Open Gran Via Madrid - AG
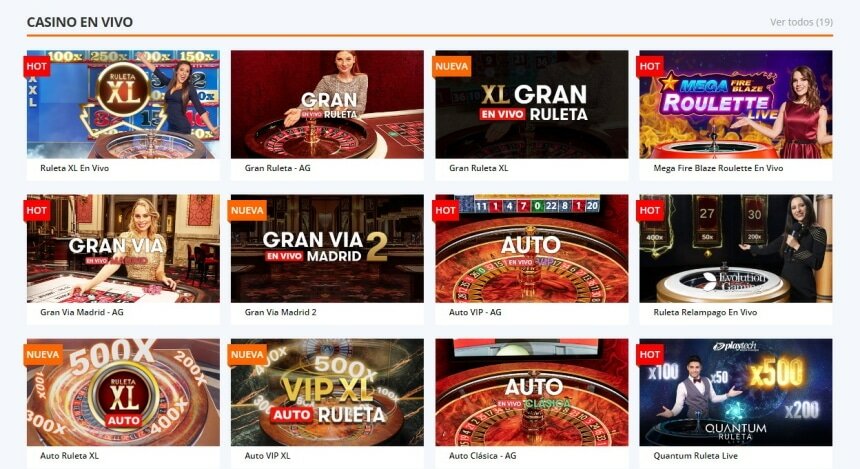 pyautogui.click(x=123, y=249)
